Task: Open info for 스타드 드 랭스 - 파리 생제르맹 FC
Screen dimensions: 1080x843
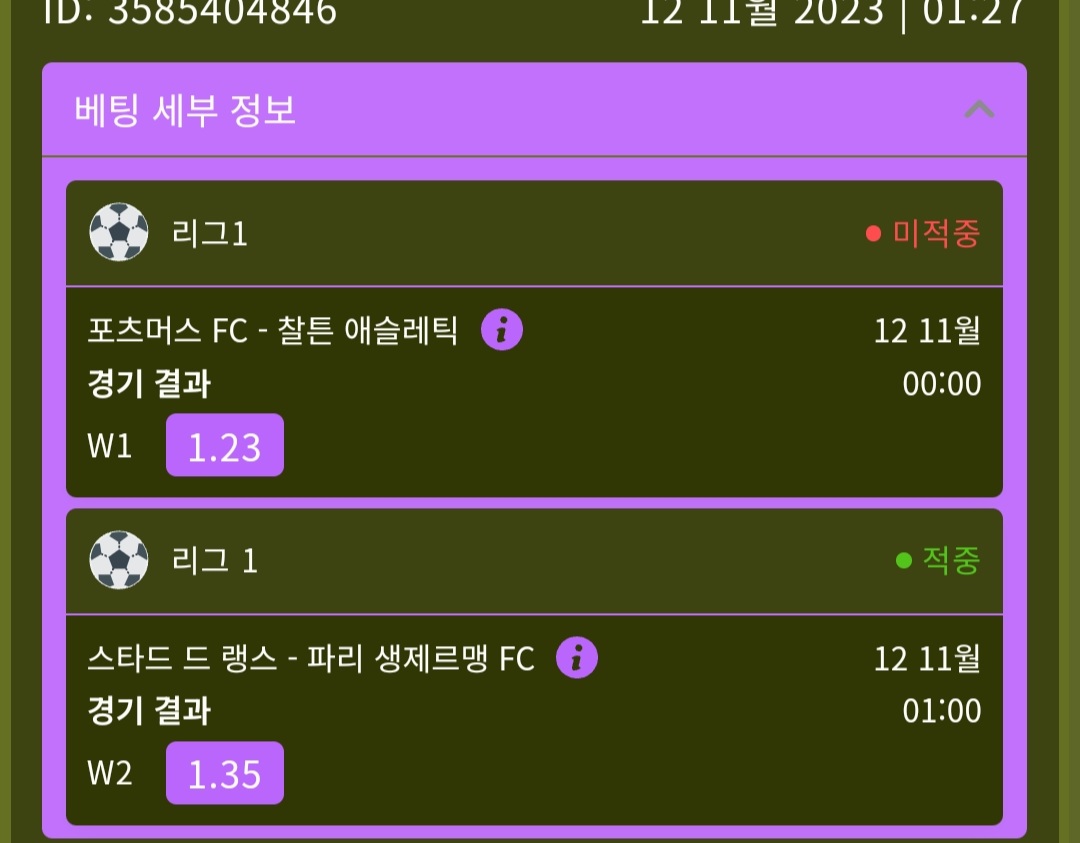Action: [x=577, y=658]
